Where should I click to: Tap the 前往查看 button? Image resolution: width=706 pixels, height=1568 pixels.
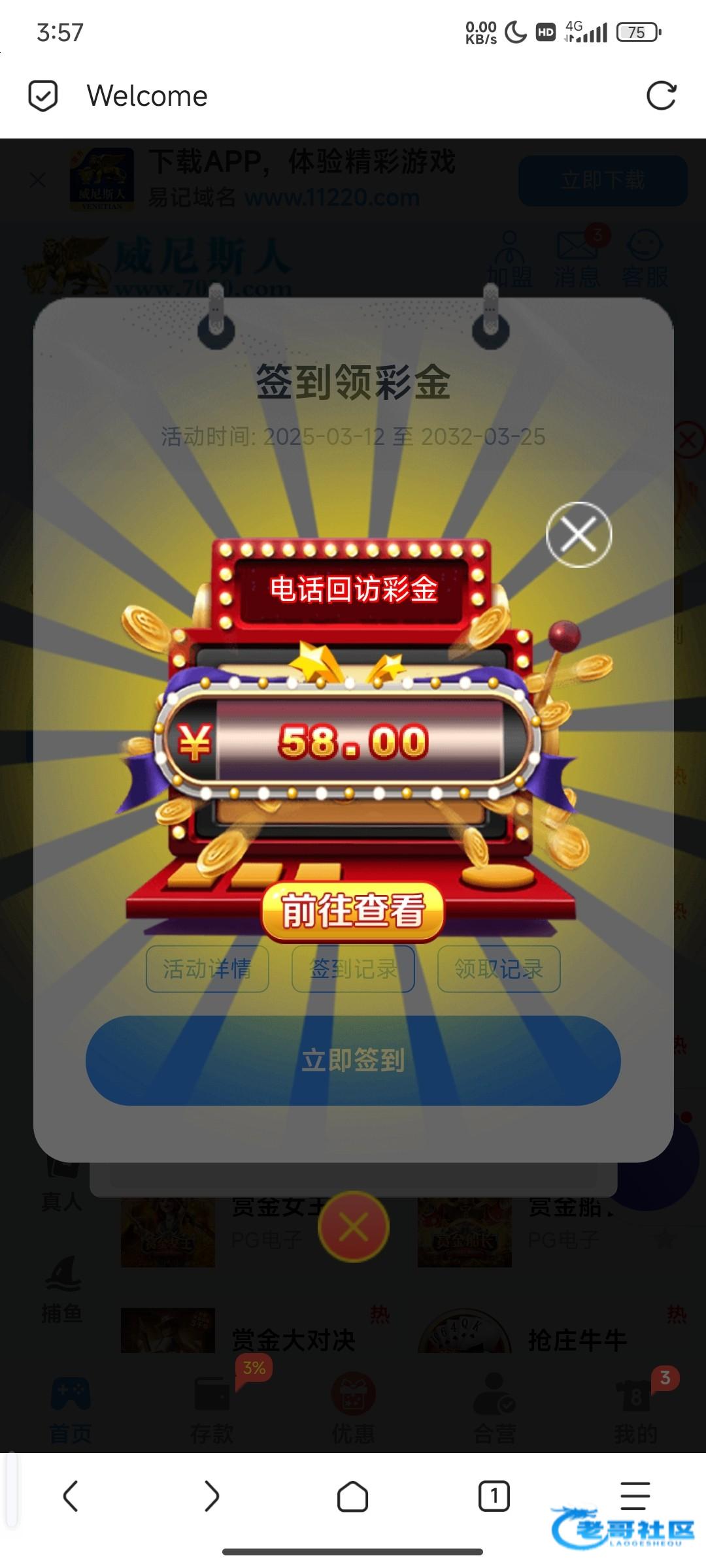point(353,911)
